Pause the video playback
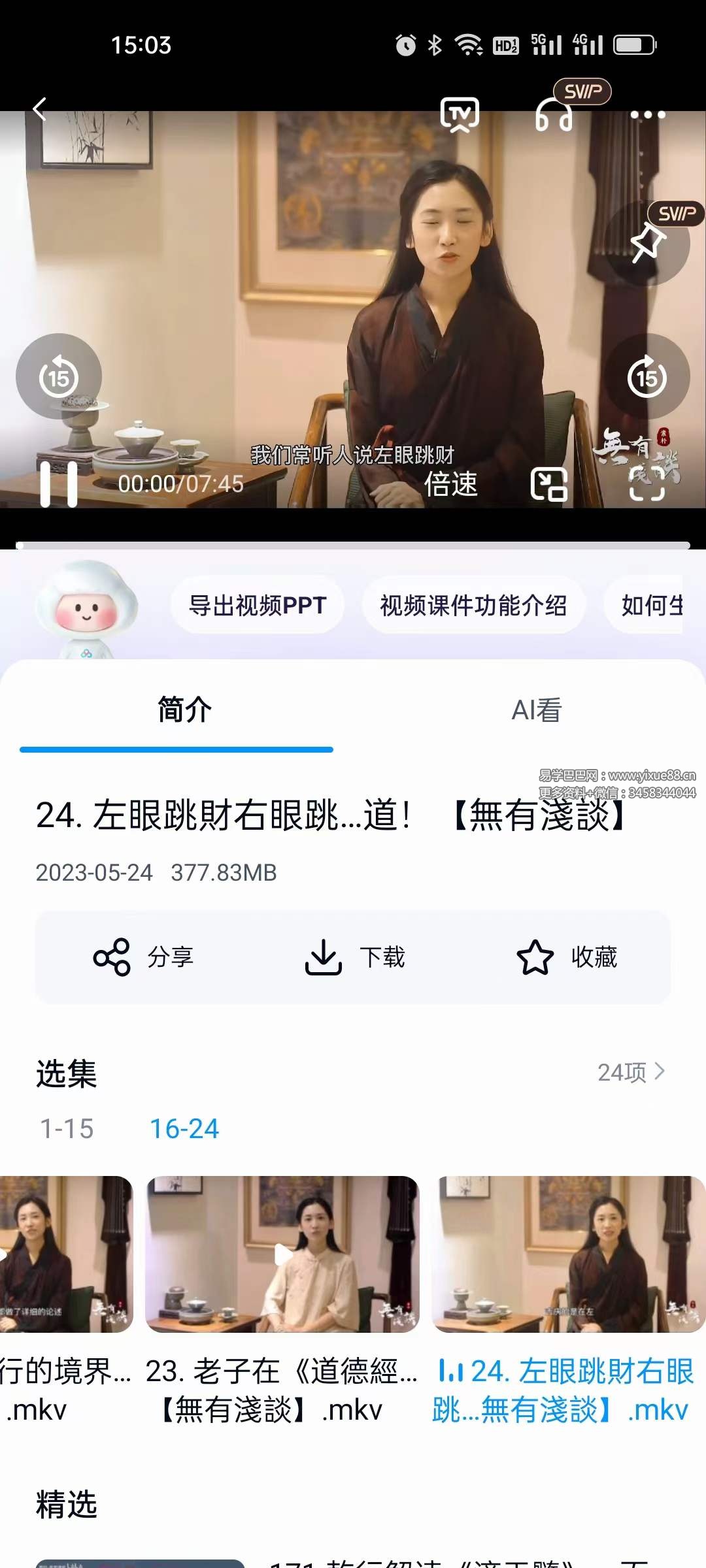This screenshot has height=1568, width=706. (59, 484)
